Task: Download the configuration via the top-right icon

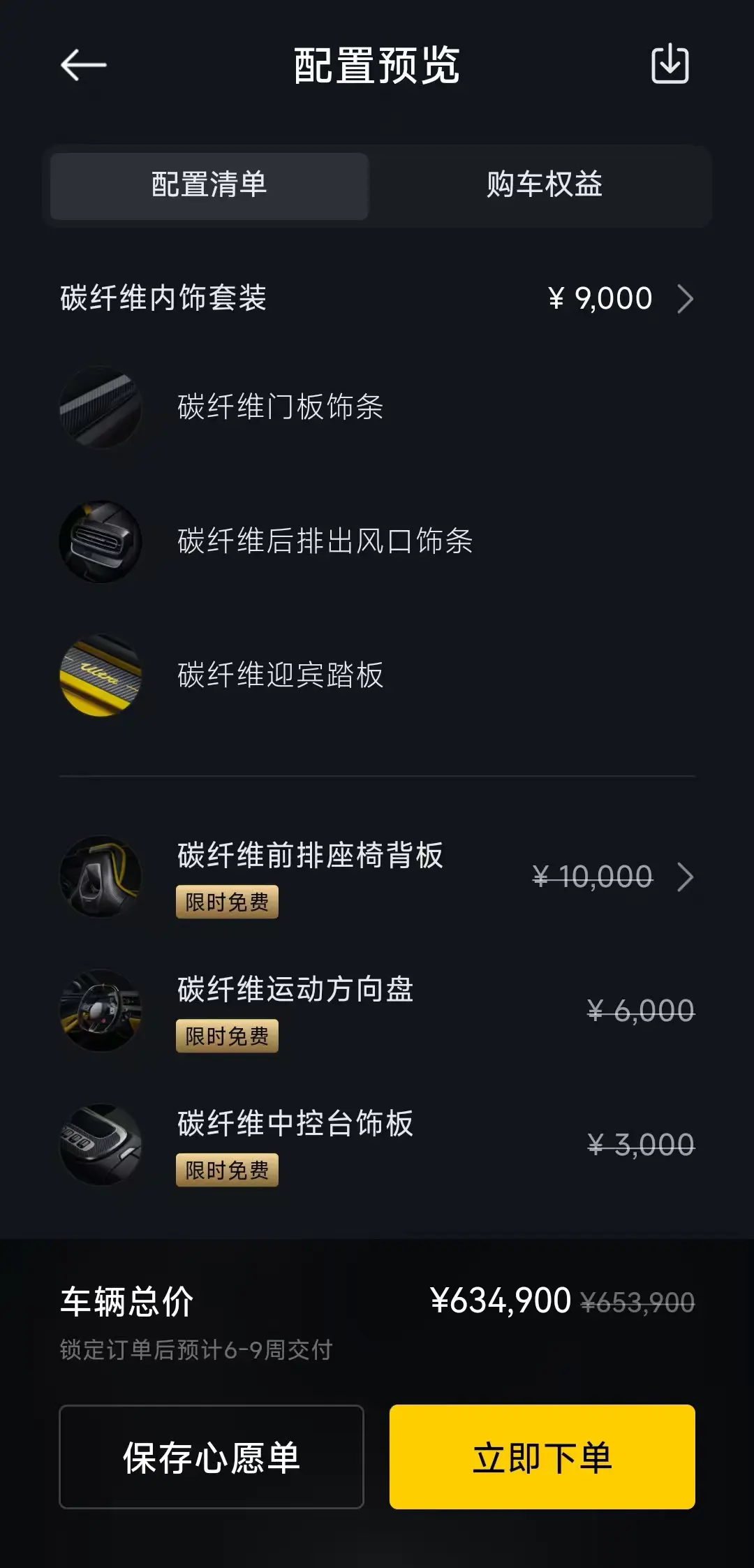Action: 670,64
